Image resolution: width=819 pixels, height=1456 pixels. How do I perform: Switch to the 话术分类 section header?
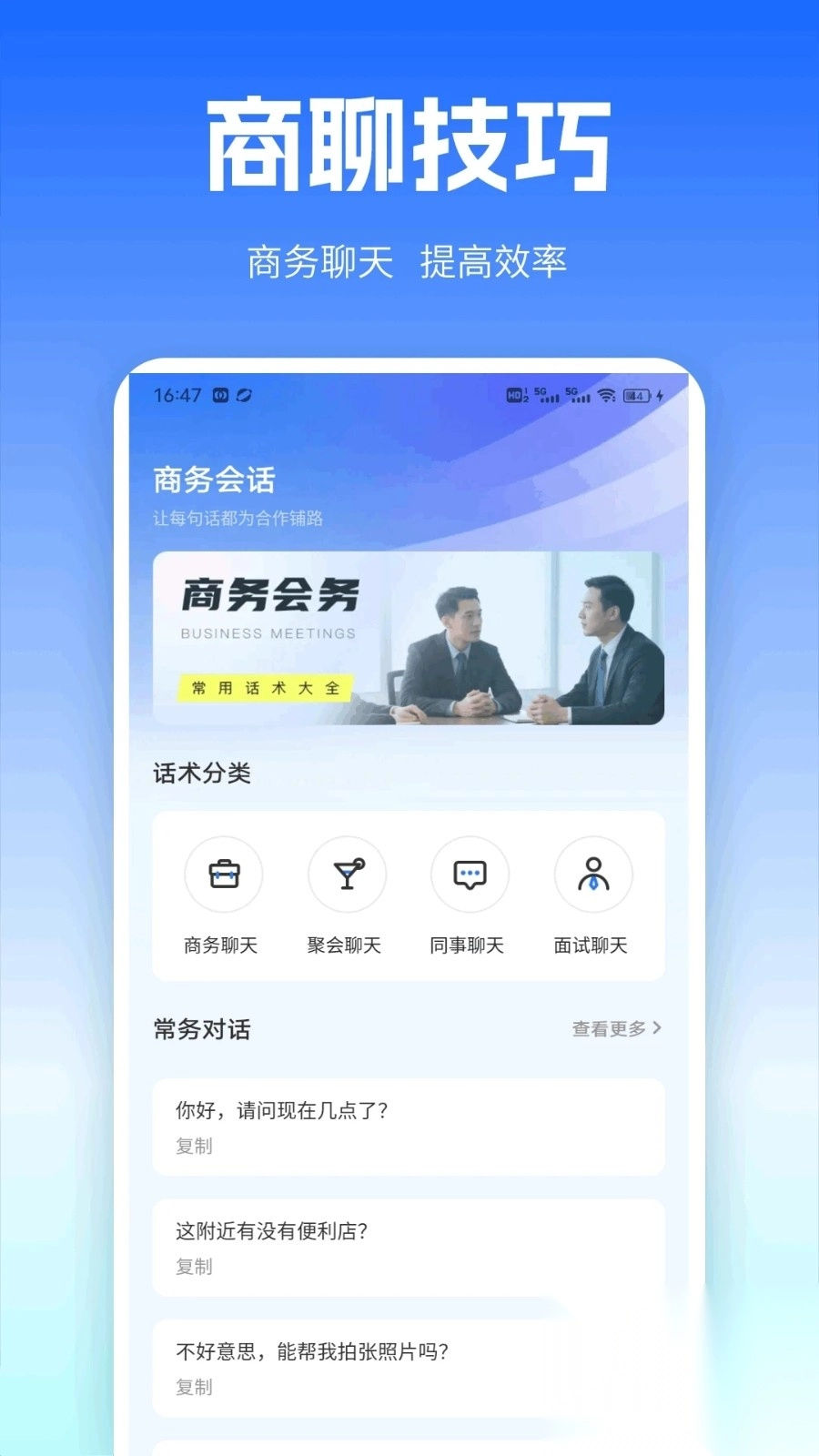(202, 773)
